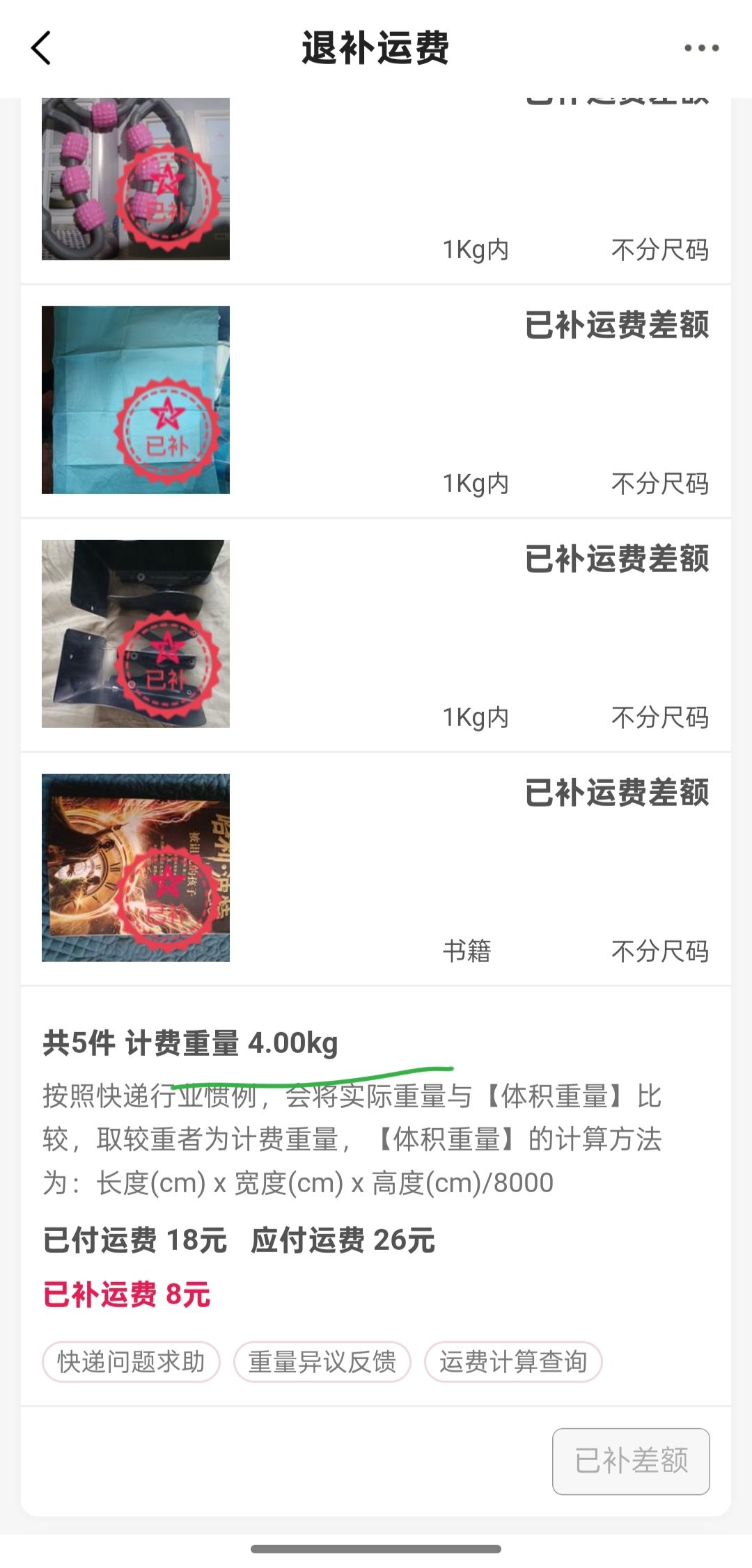Open the blue cloth item thumbnail
This screenshot has width=752, height=1568.
136,400
